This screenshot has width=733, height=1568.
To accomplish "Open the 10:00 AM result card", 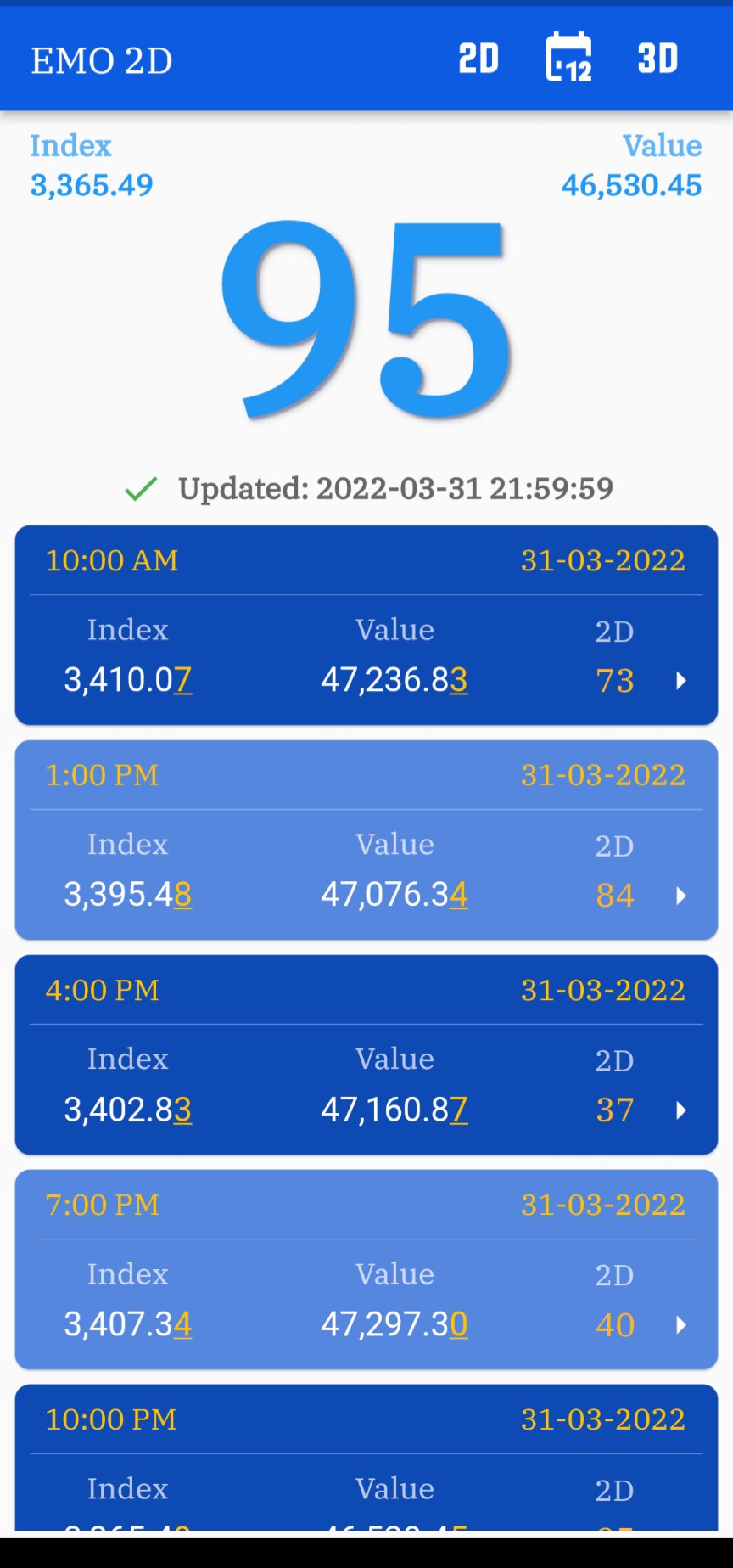I will 366,625.
